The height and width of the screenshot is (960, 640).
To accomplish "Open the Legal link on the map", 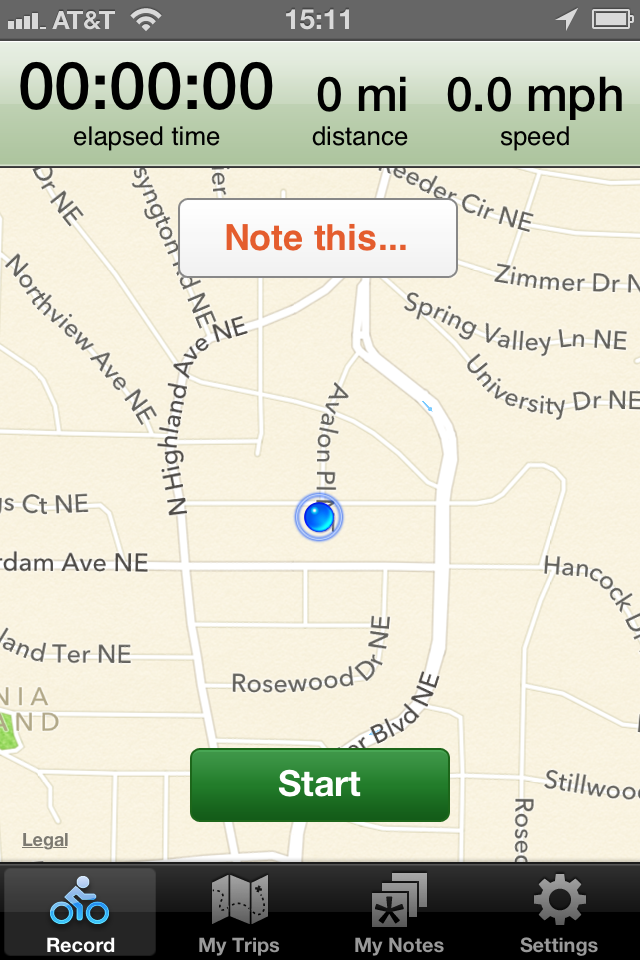I will (45, 840).
